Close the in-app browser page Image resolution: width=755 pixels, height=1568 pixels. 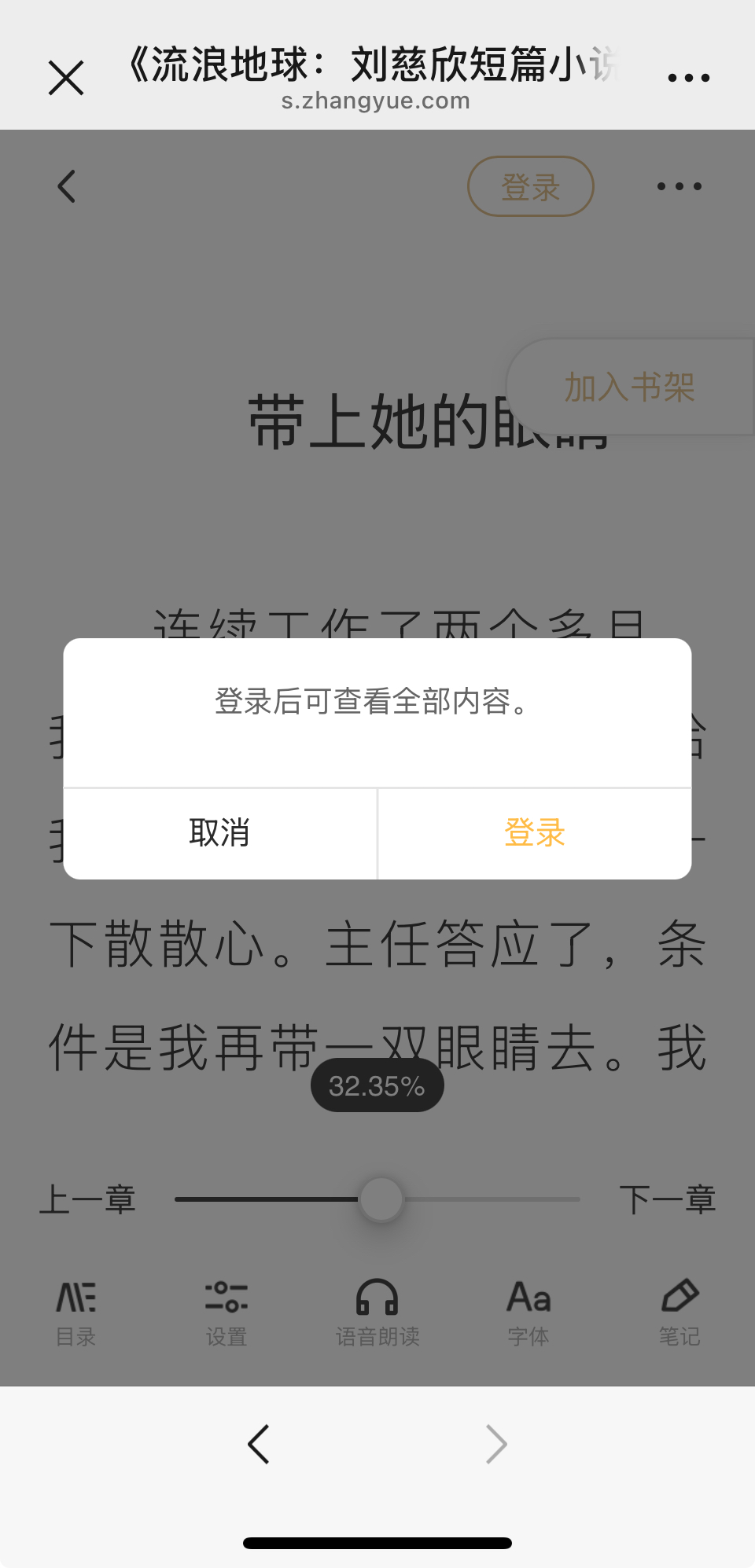(x=66, y=78)
